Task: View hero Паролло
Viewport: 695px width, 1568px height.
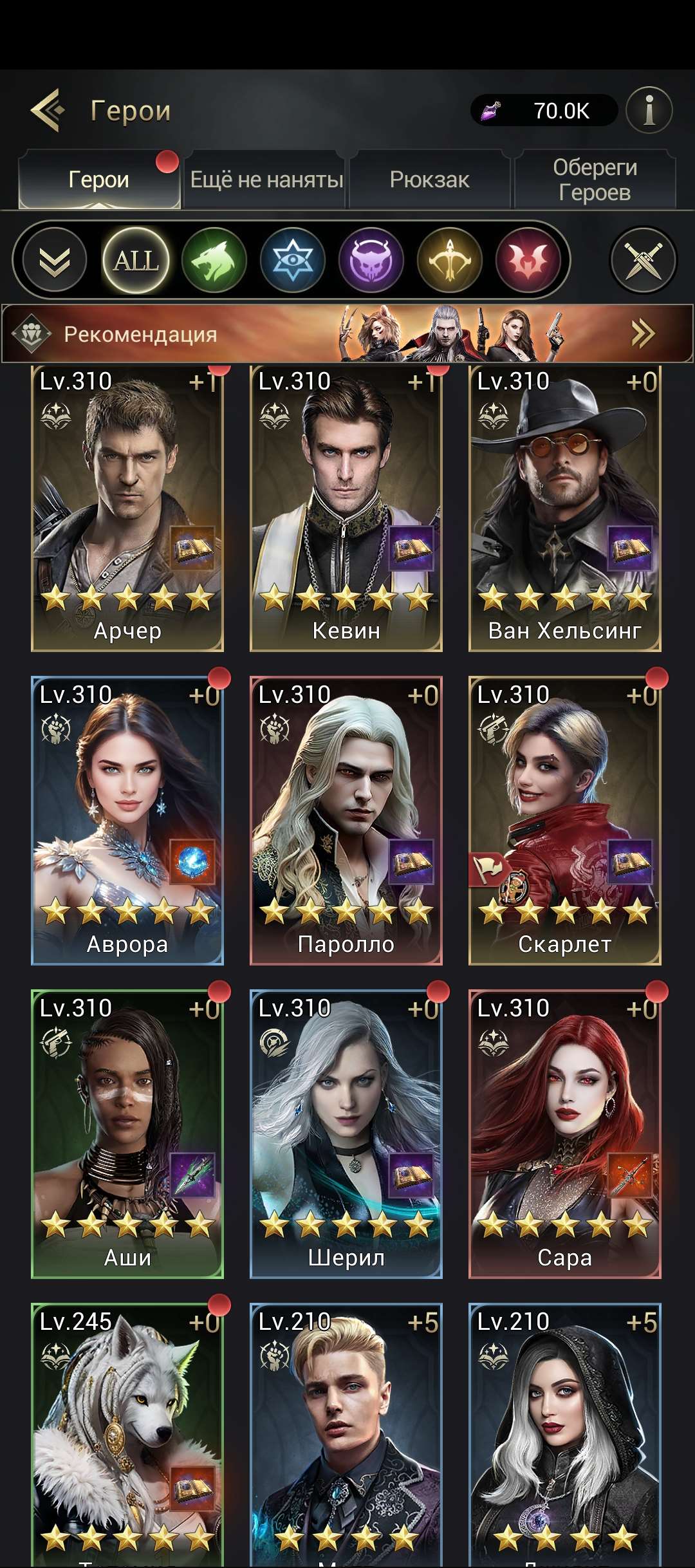Action: point(346,821)
